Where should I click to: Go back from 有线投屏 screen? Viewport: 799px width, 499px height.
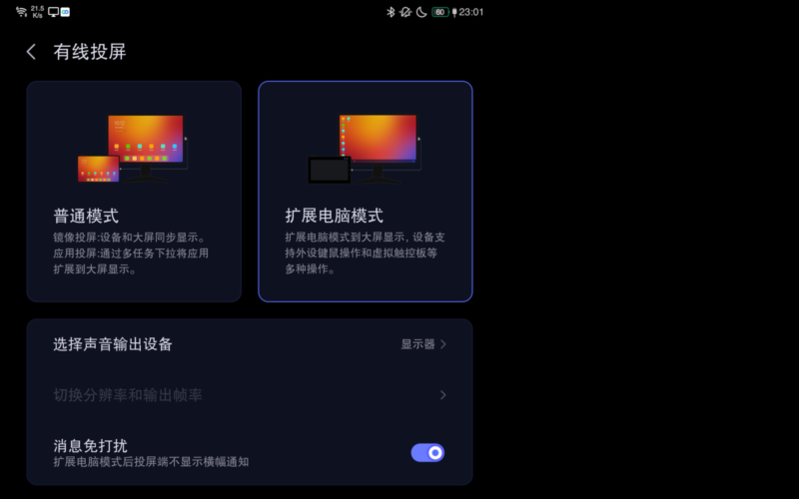tap(31, 52)
